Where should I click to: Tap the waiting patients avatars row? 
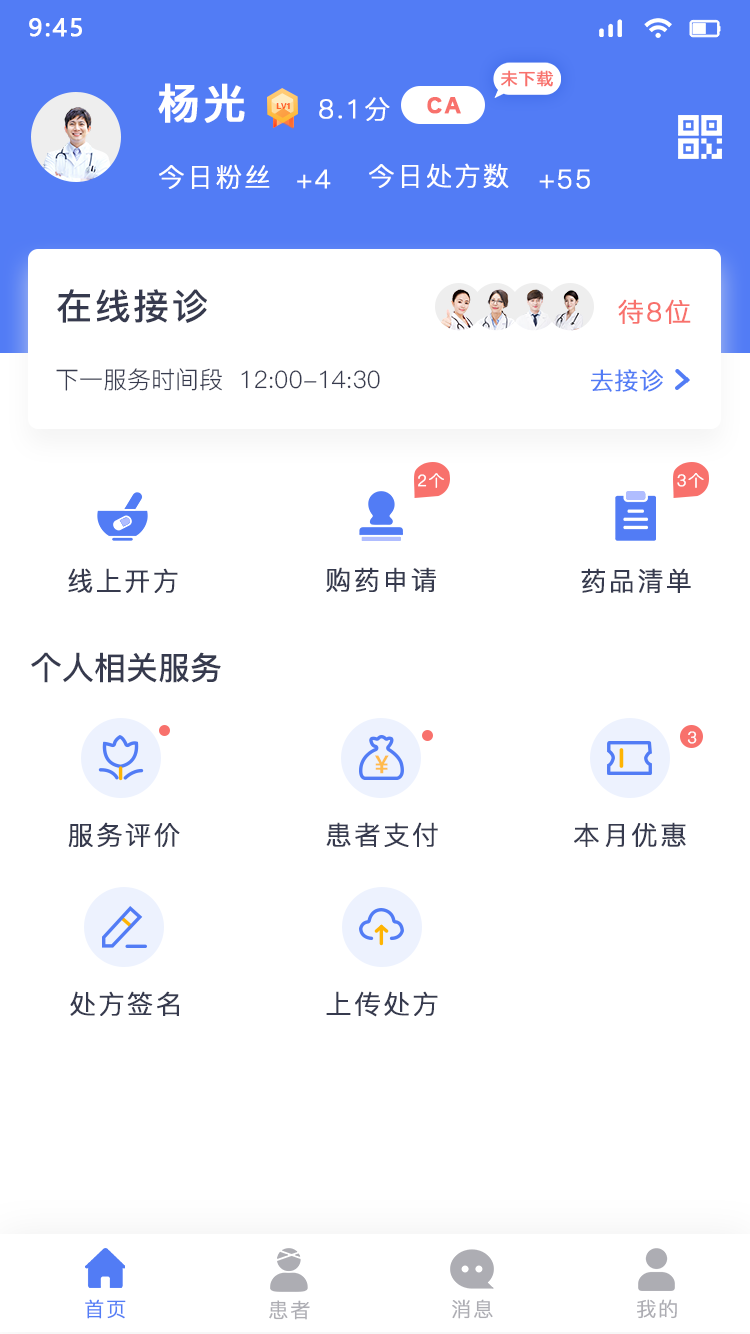click(x=514, y=308)
